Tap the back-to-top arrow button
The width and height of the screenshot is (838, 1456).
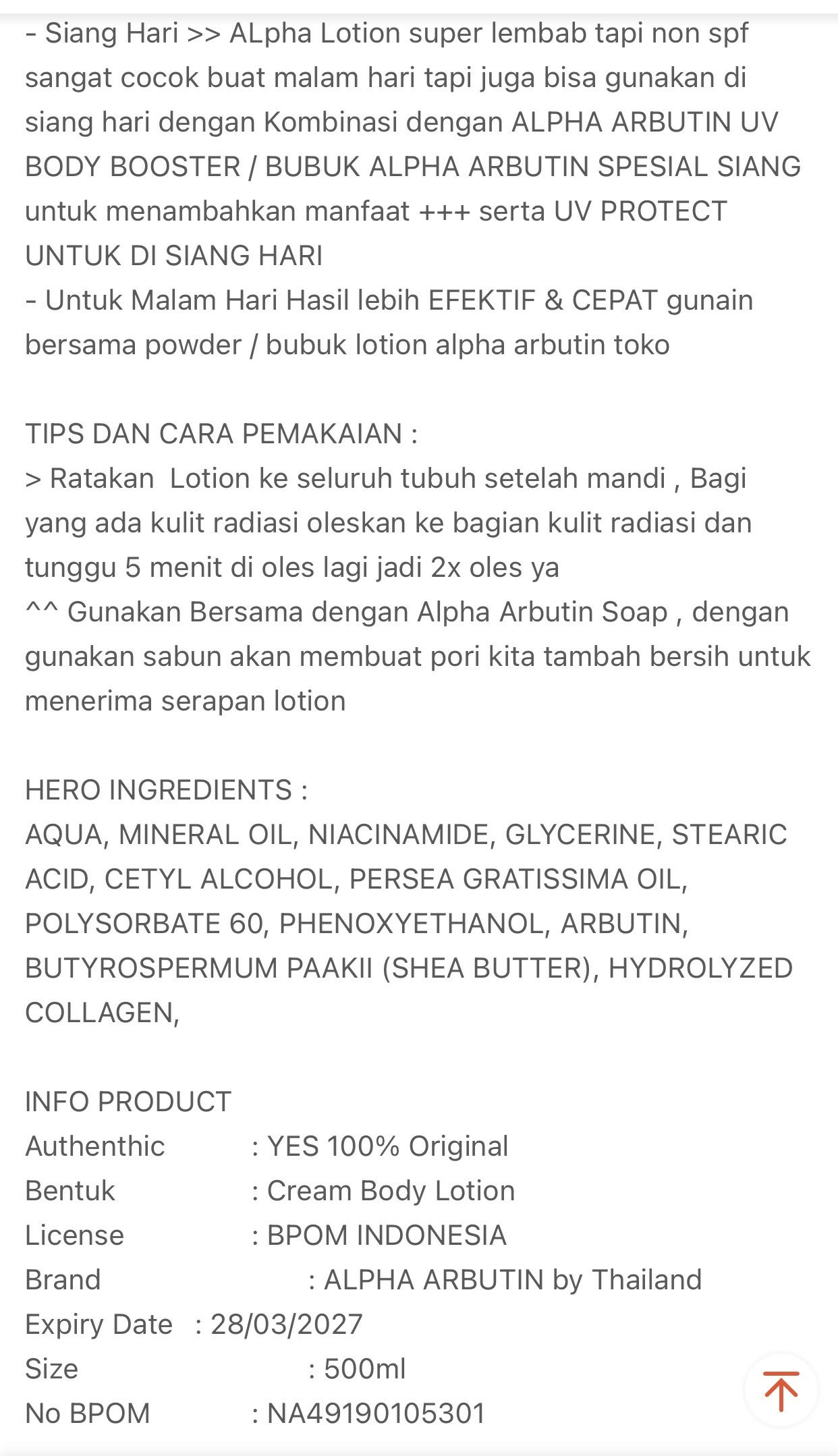pos(781,1390)
